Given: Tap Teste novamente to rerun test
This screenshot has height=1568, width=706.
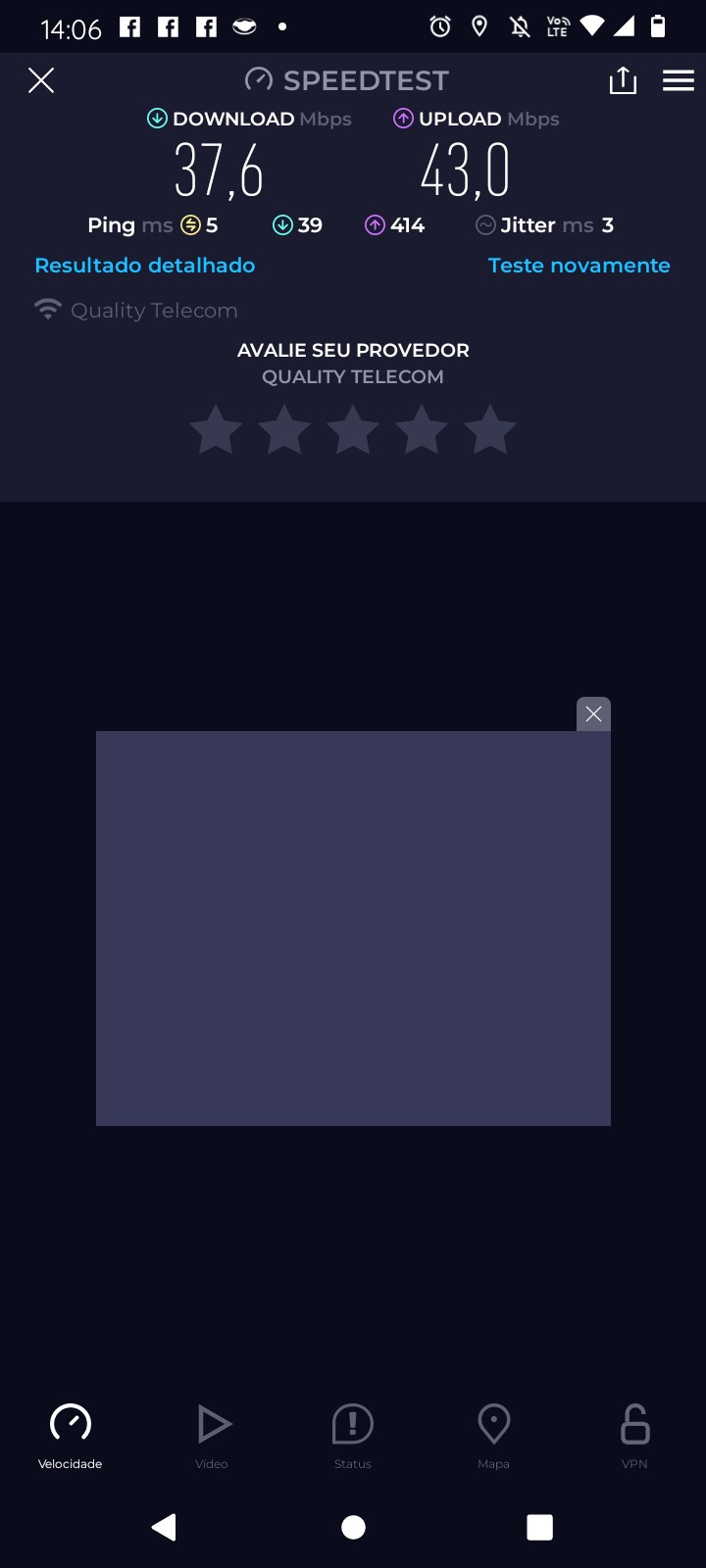Looking at the screenshot, I should (x=579, y=266).
